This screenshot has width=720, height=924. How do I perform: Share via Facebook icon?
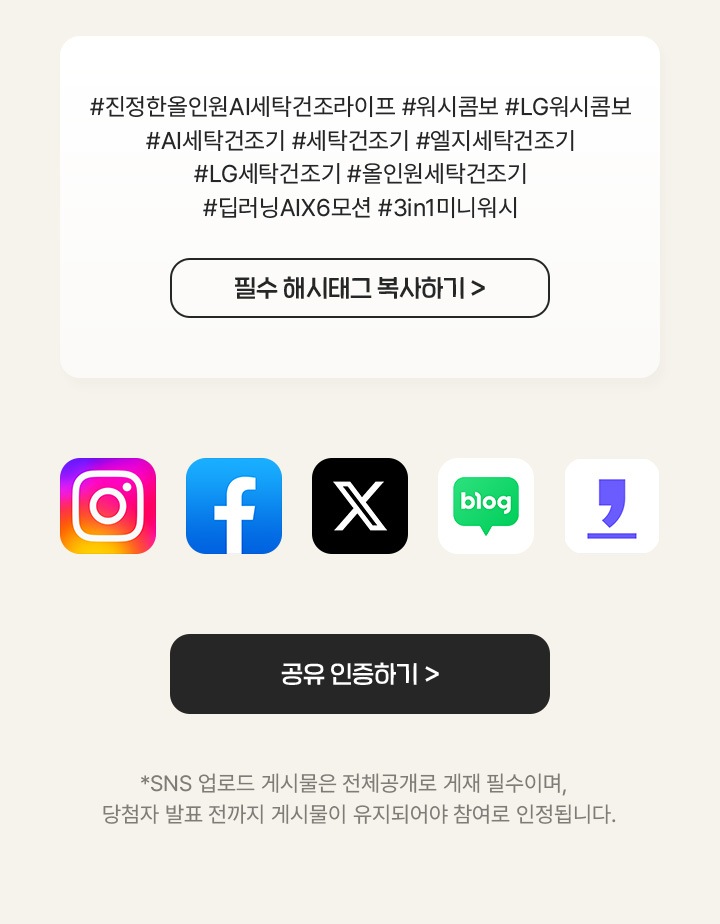[x=234, y=506]
